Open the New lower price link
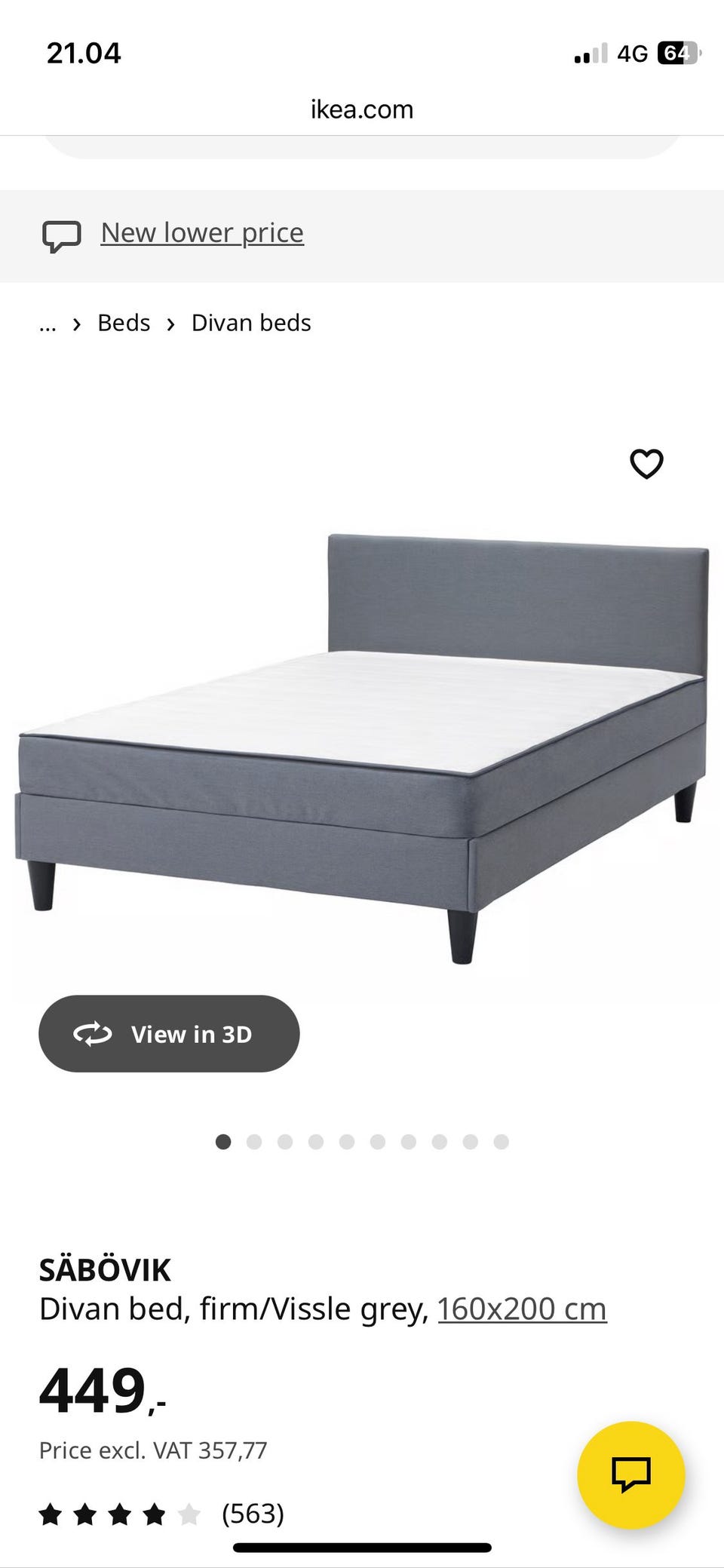Screen dimensions: 724x1568 [202, 233]
